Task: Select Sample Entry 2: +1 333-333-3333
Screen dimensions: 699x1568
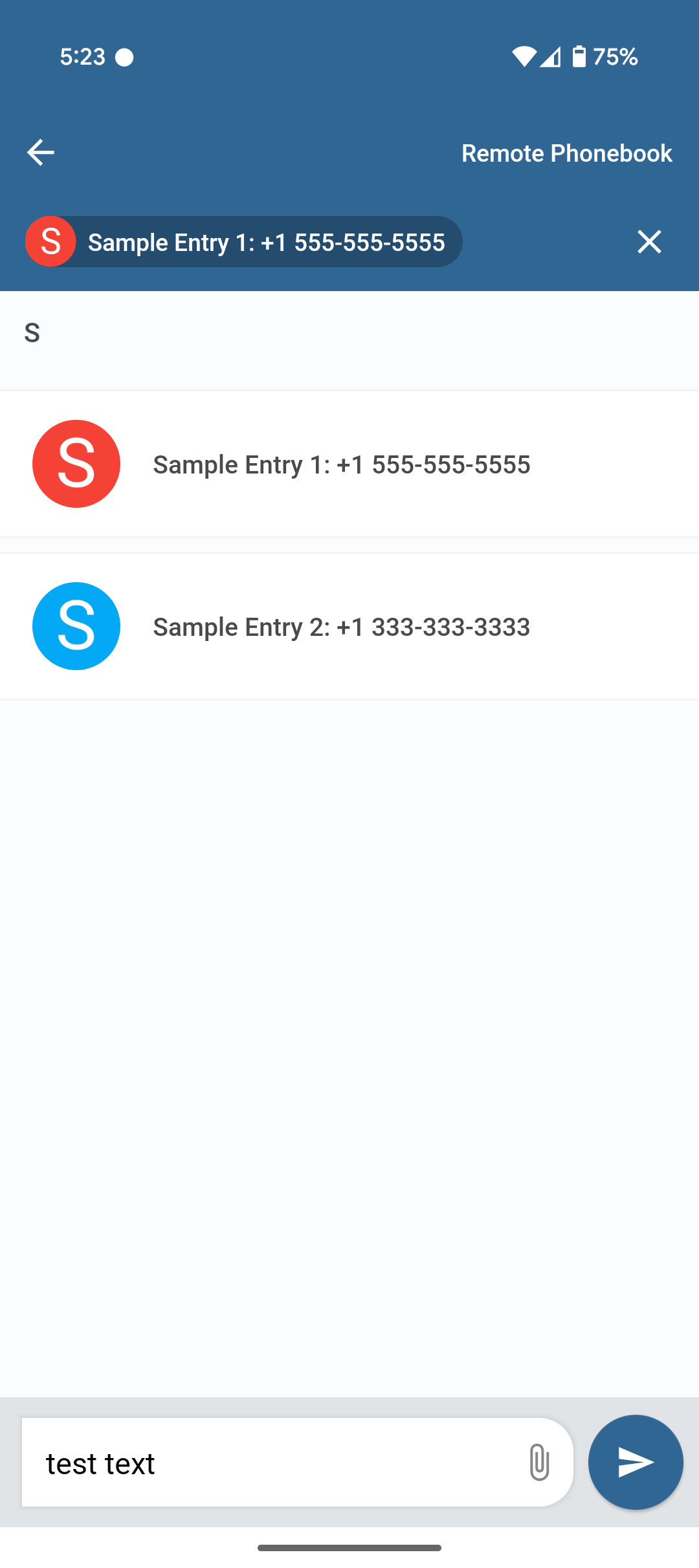Action: (x=349, y=626)
